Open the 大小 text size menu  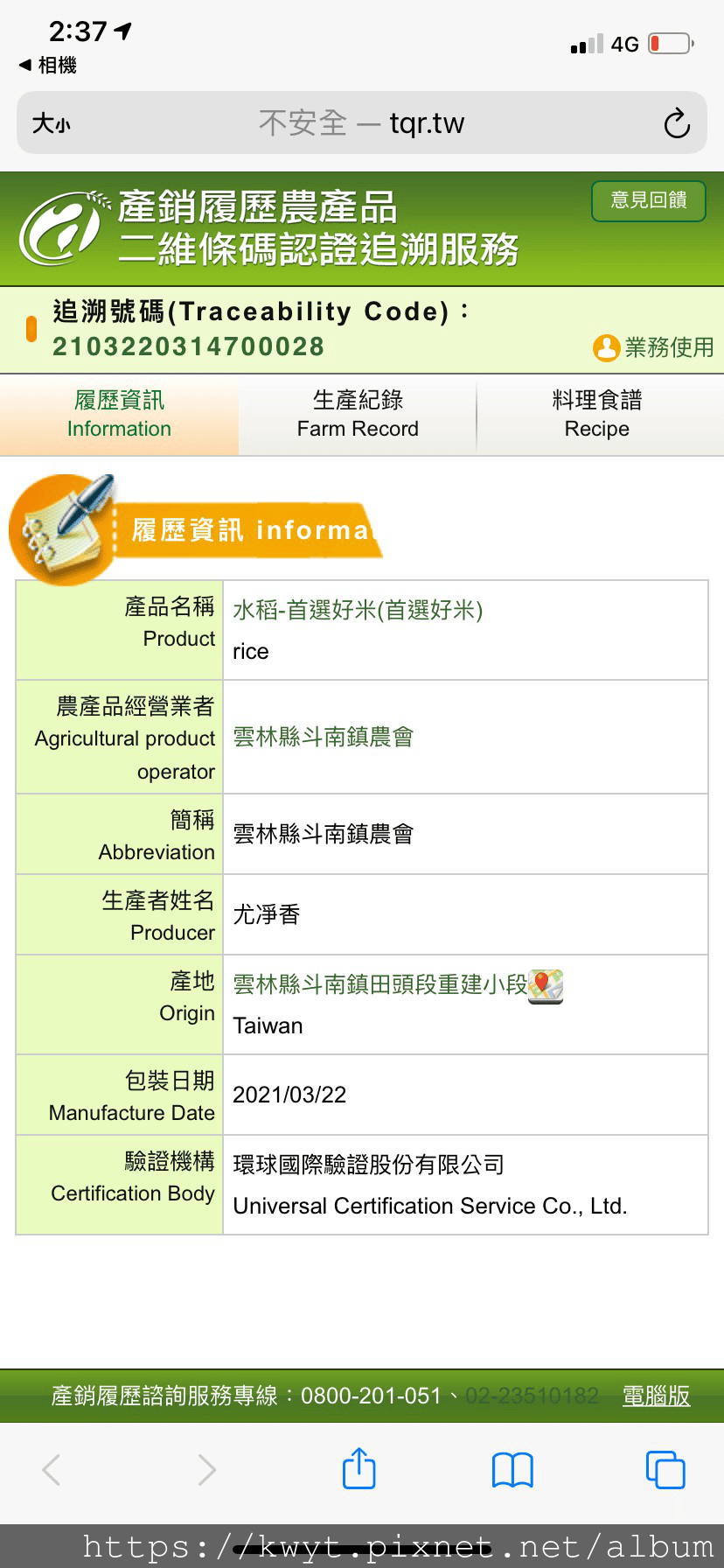click(x=51, y=123)
